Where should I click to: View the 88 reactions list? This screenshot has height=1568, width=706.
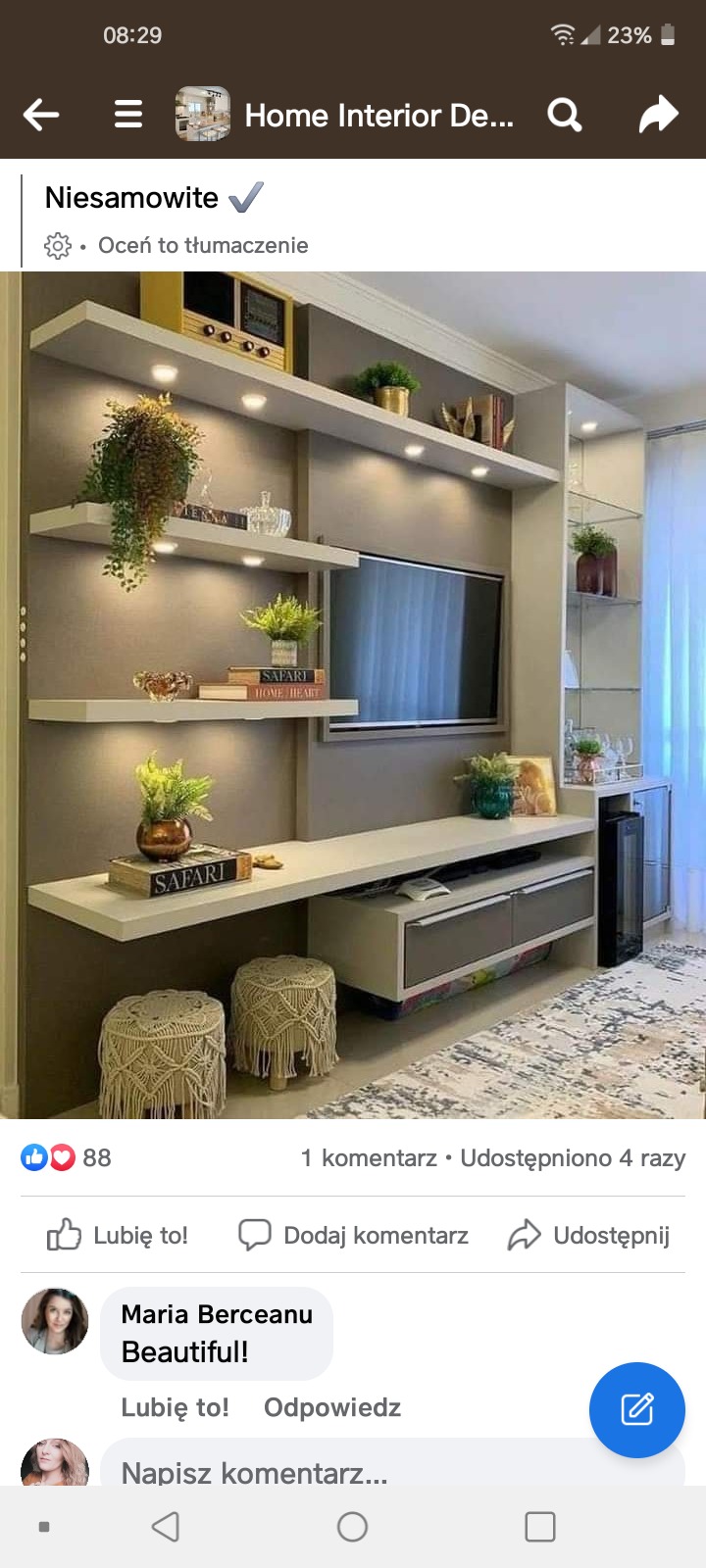(x=67, y=1157)
